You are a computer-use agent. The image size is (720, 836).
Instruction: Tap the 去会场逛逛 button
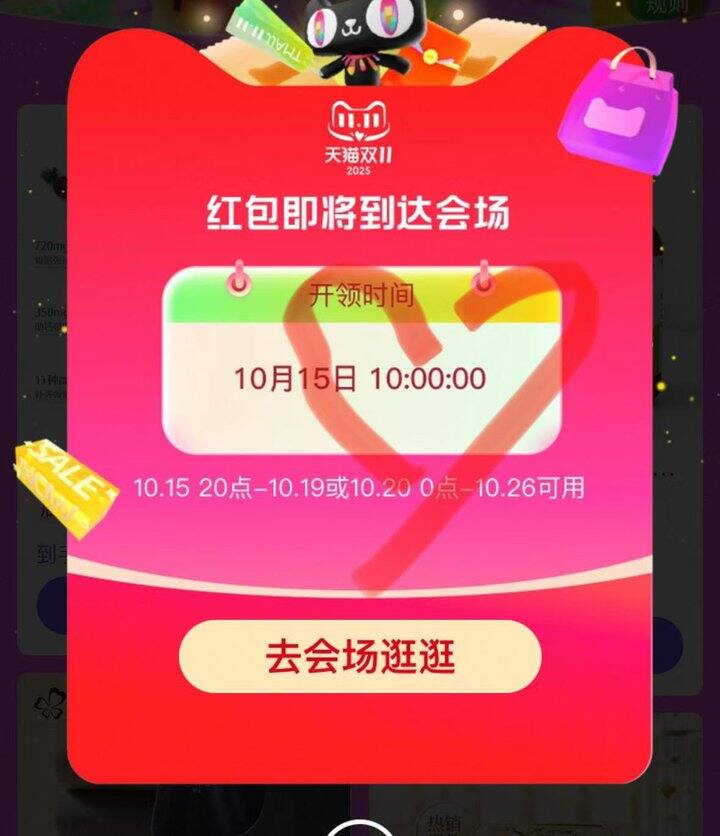360,657
